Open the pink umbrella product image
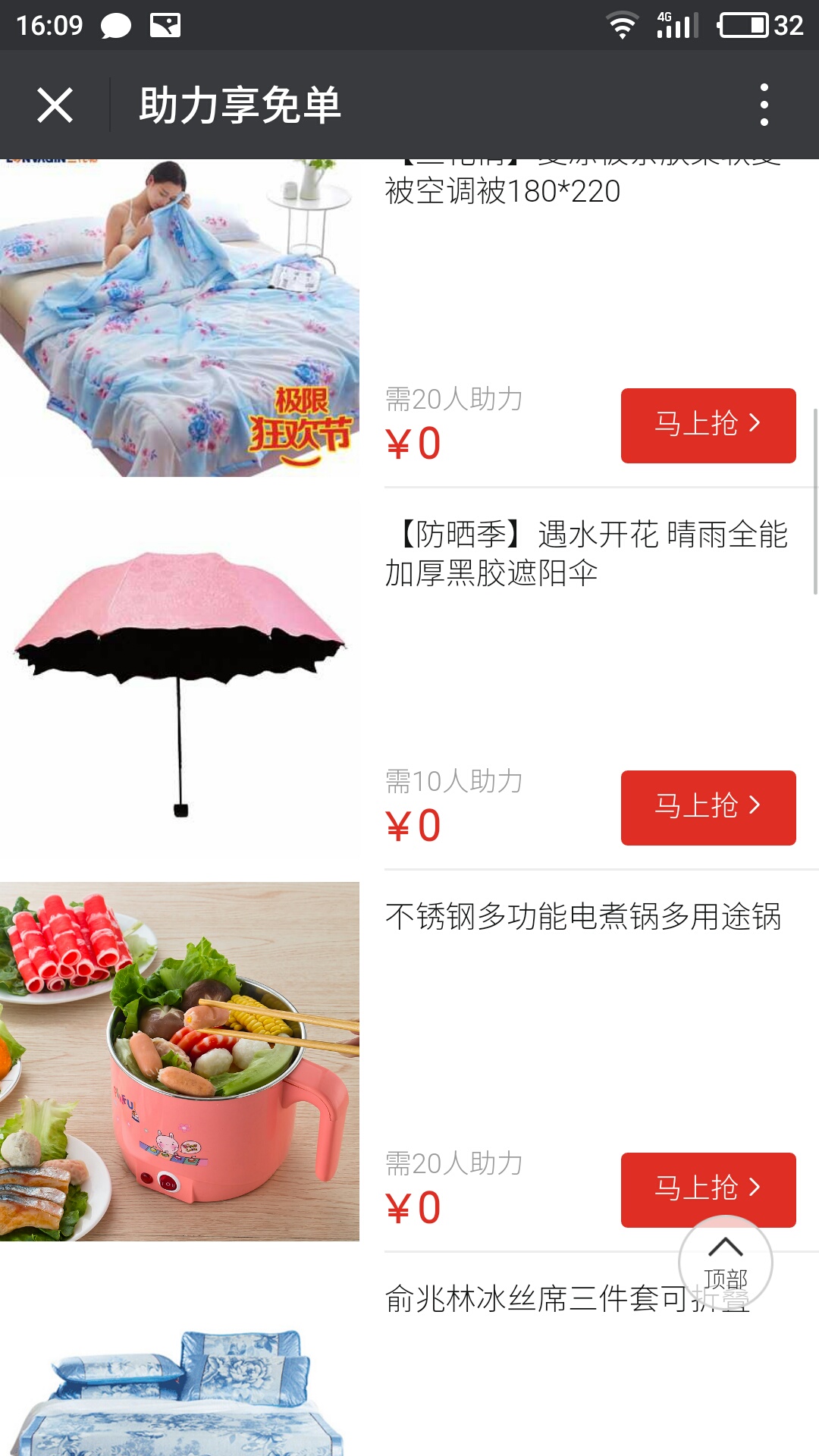The height and width of the screenshot is (1456, 819). click(x=179, y=680)
